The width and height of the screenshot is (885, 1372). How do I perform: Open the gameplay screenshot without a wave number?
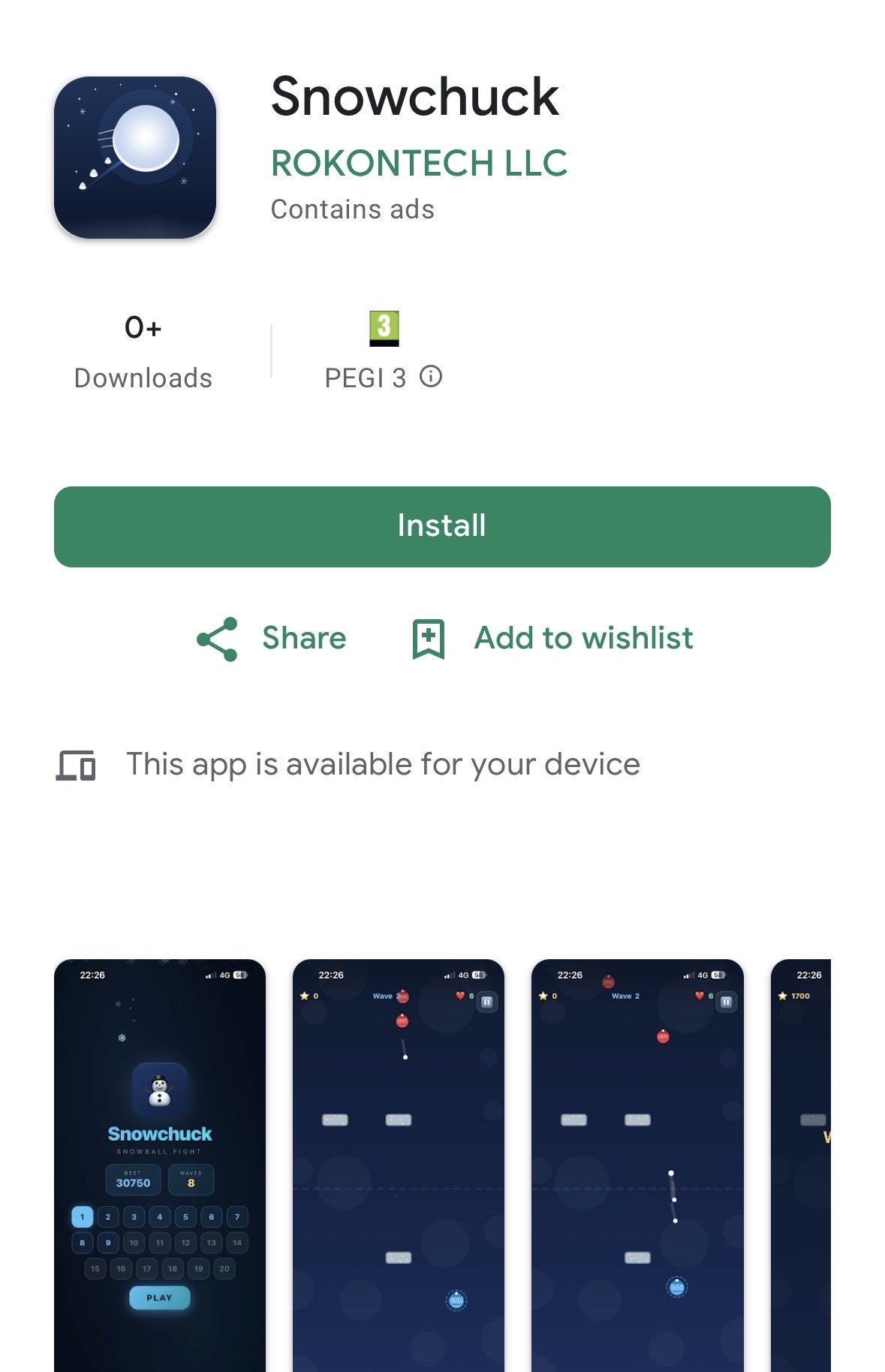pyautogui.click(x=399, y=1163)
